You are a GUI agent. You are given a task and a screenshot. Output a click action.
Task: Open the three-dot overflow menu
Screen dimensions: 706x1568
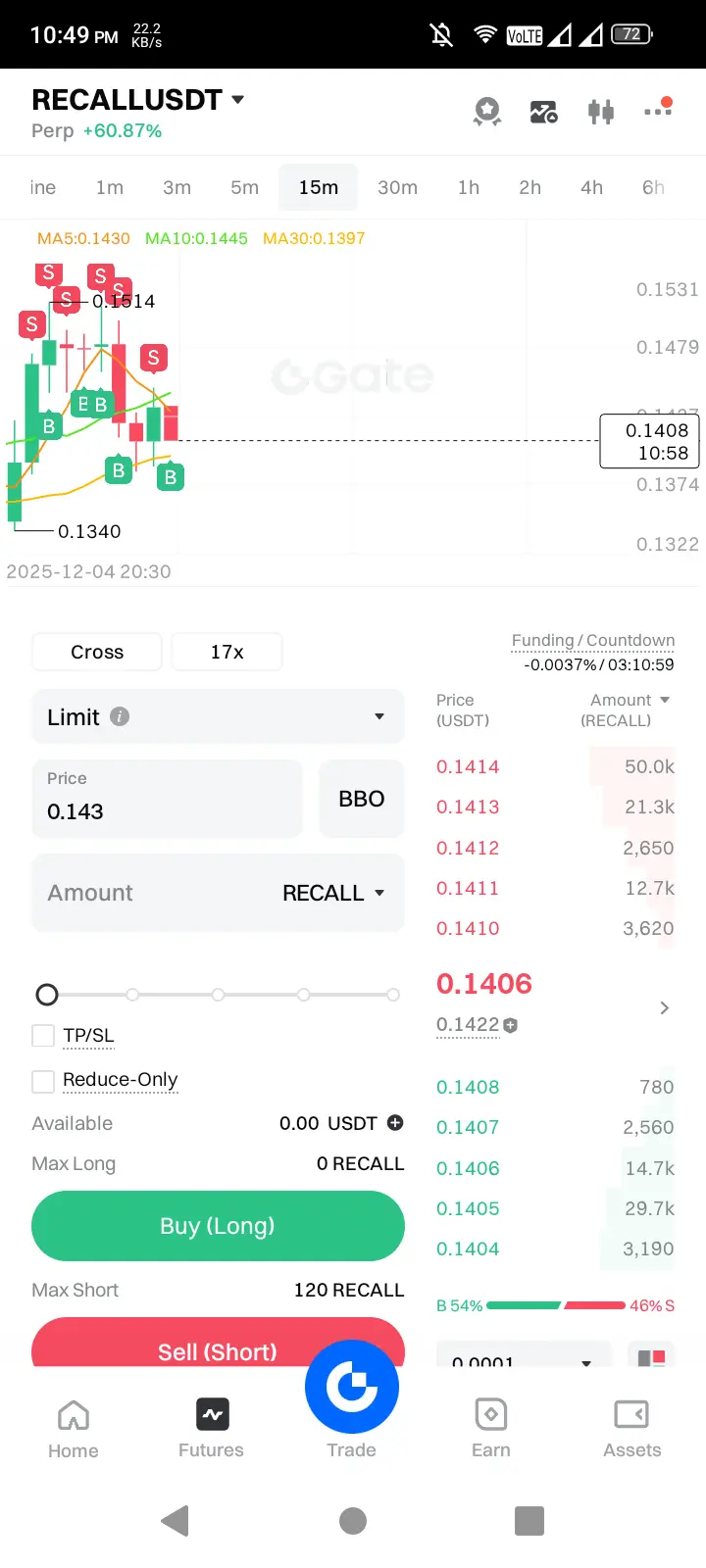[x=658, y=111]
